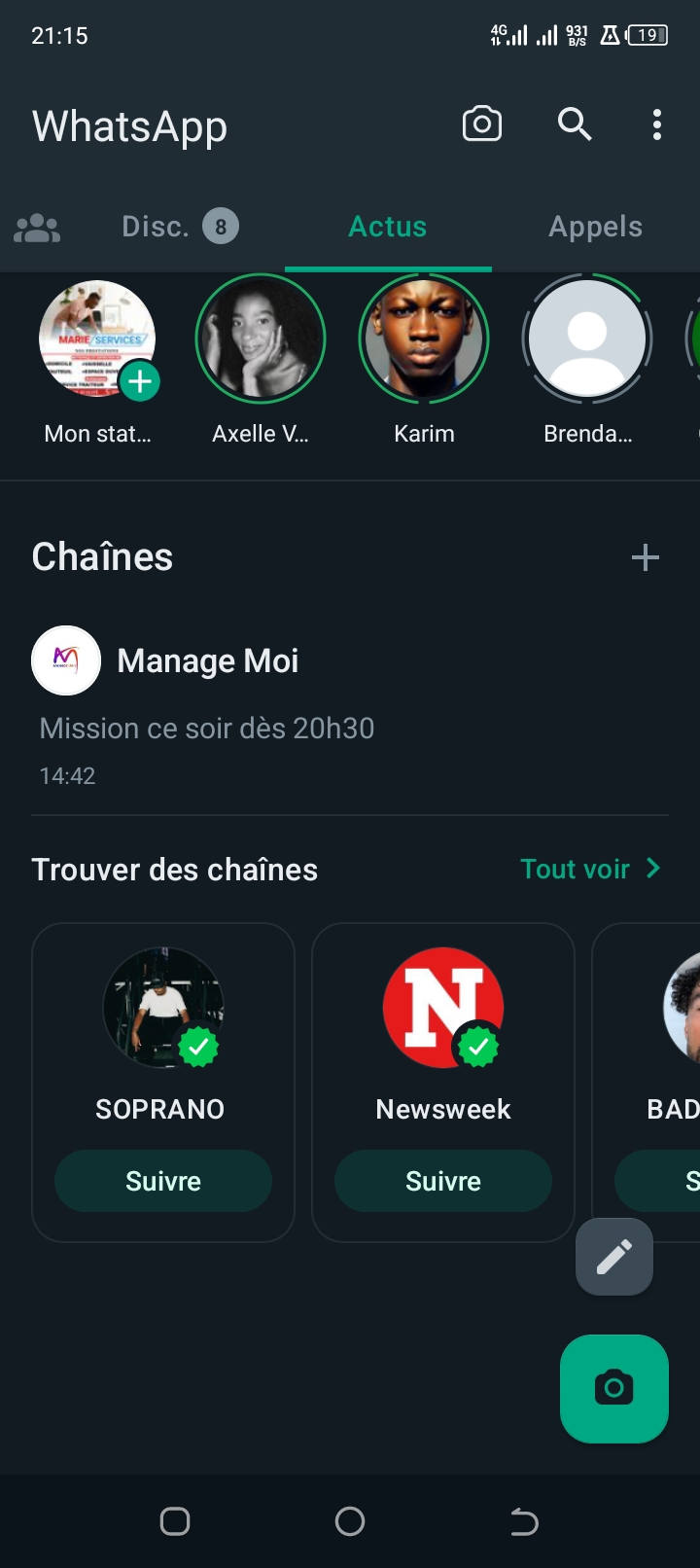Open the three-dot overflow menu

tap(657, 125)
